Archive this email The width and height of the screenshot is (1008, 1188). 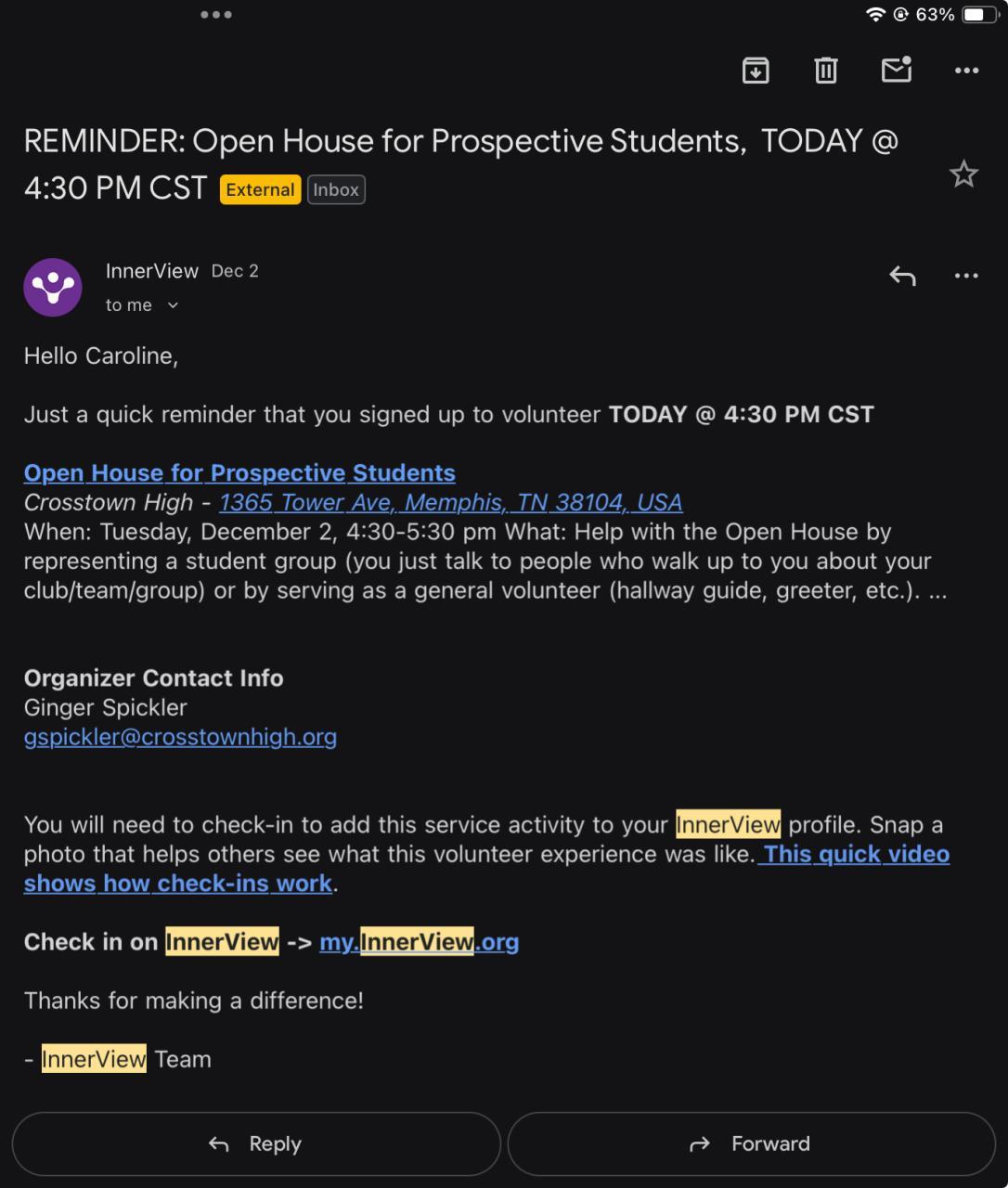(x=756, y=71)
